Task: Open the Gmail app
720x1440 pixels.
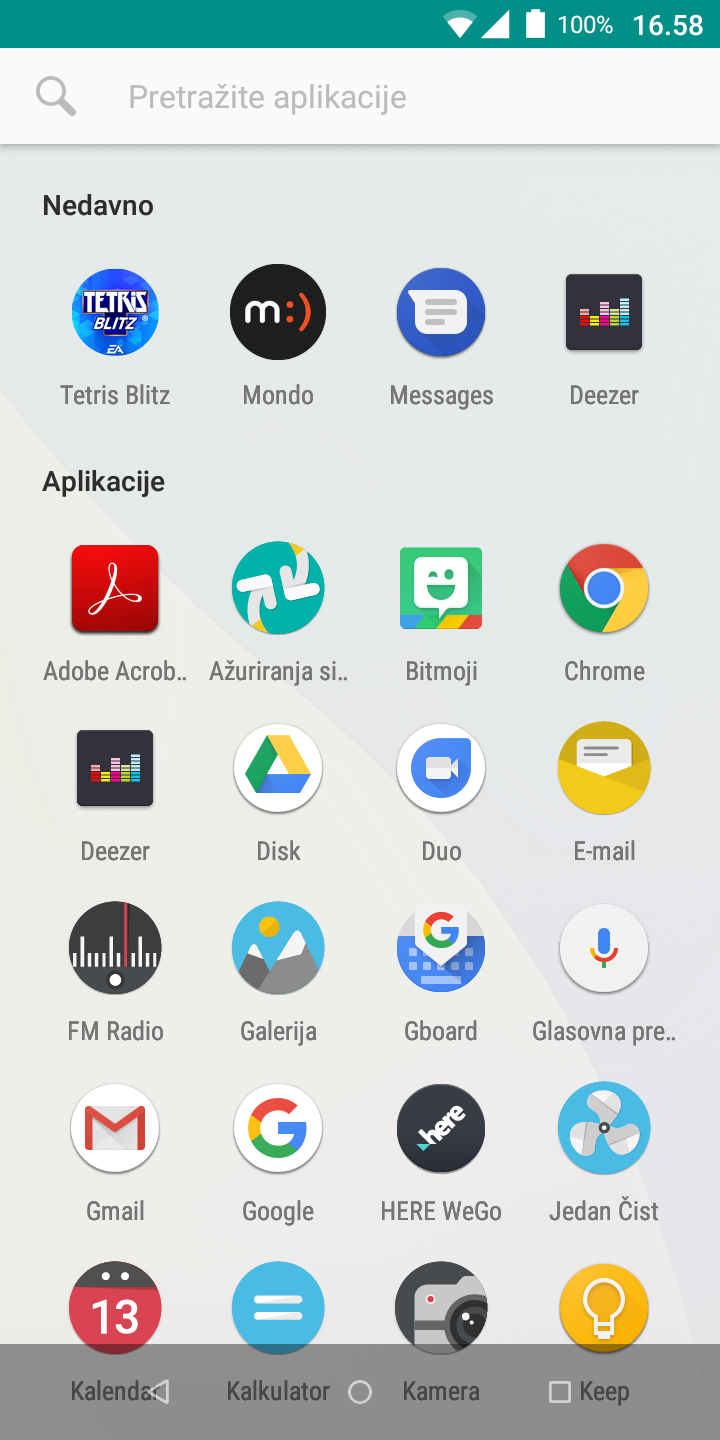Action: 115,1129
